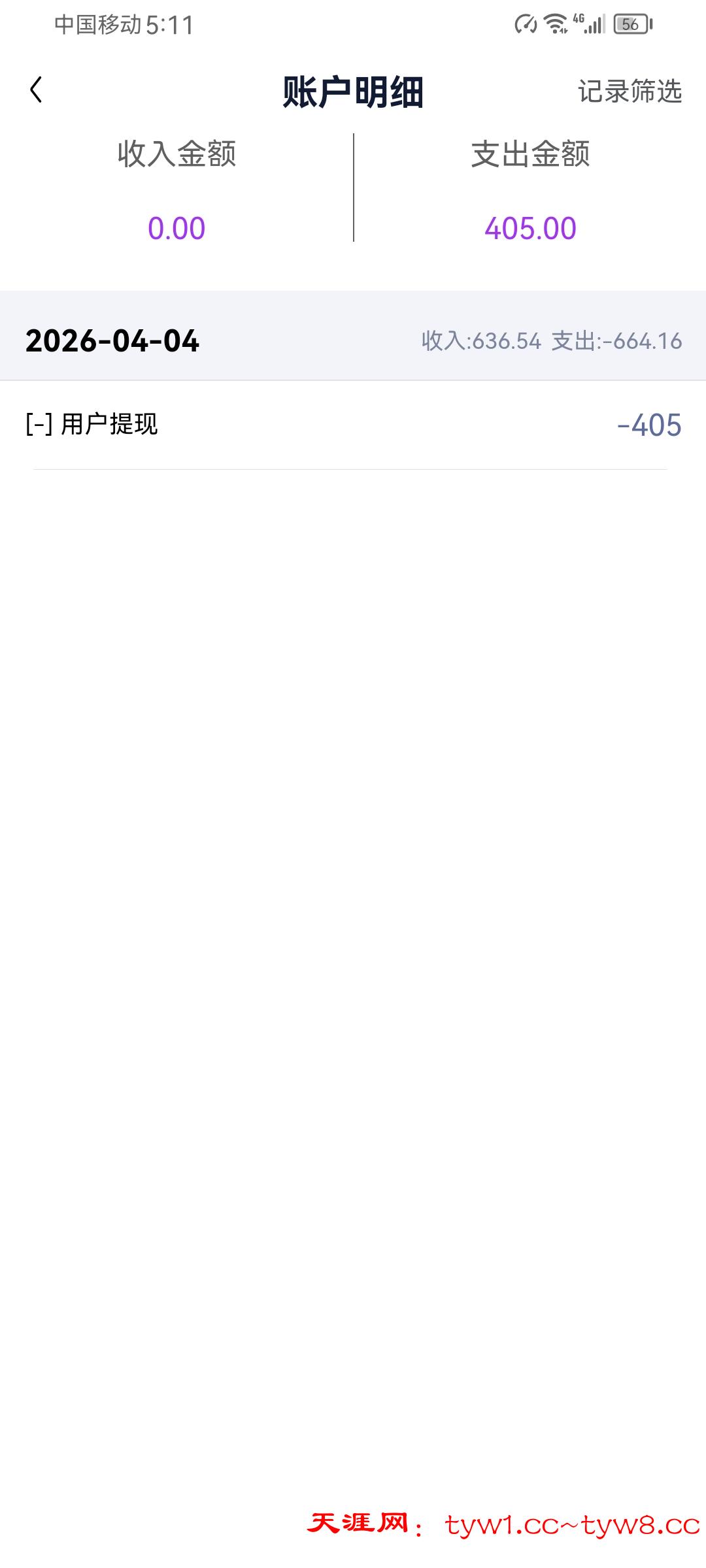The width and height of the screenshot is (706, 1568).
Task: Select the -405 withdrawal amount
Action: pyautogui.click(x=650, y=426)
